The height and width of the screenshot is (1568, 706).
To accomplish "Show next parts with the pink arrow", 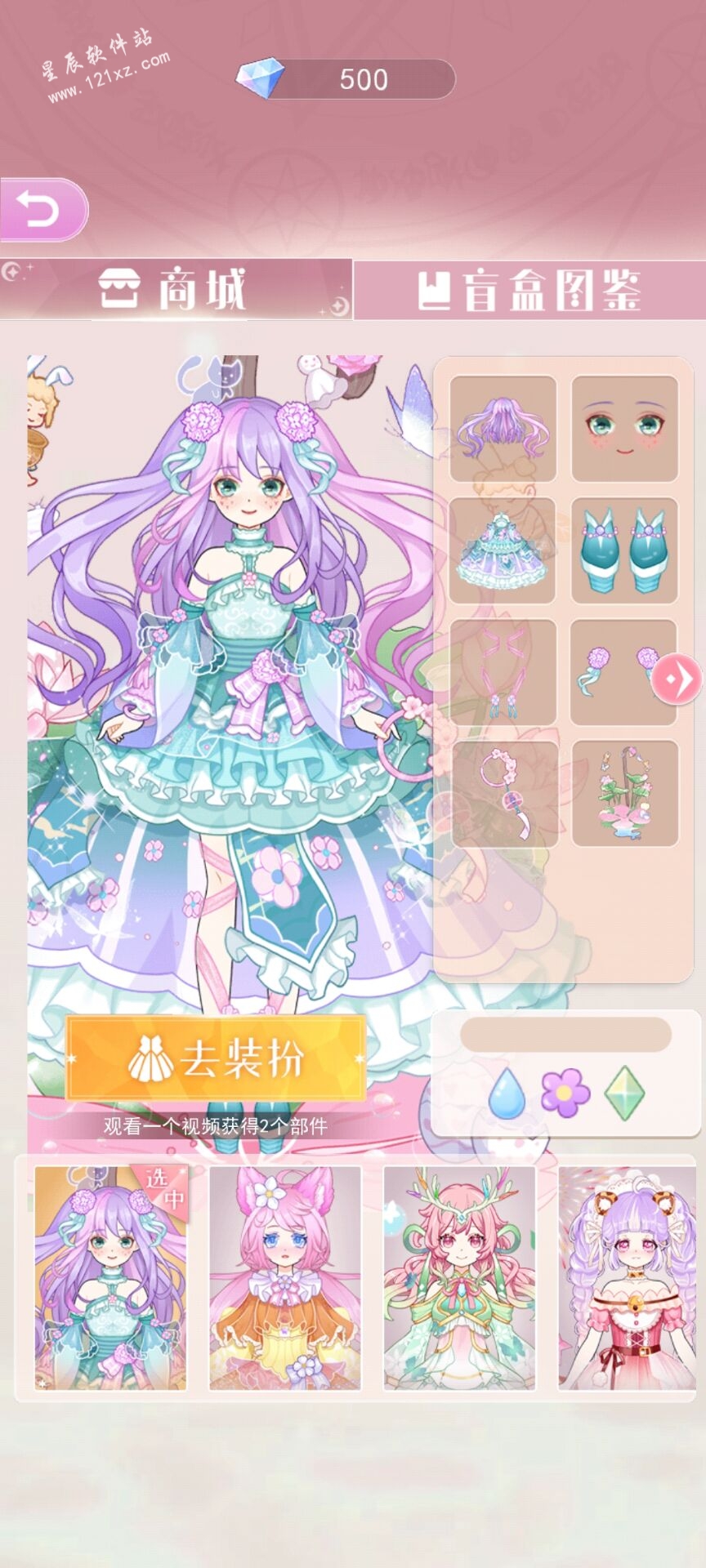I will point(677,678).
